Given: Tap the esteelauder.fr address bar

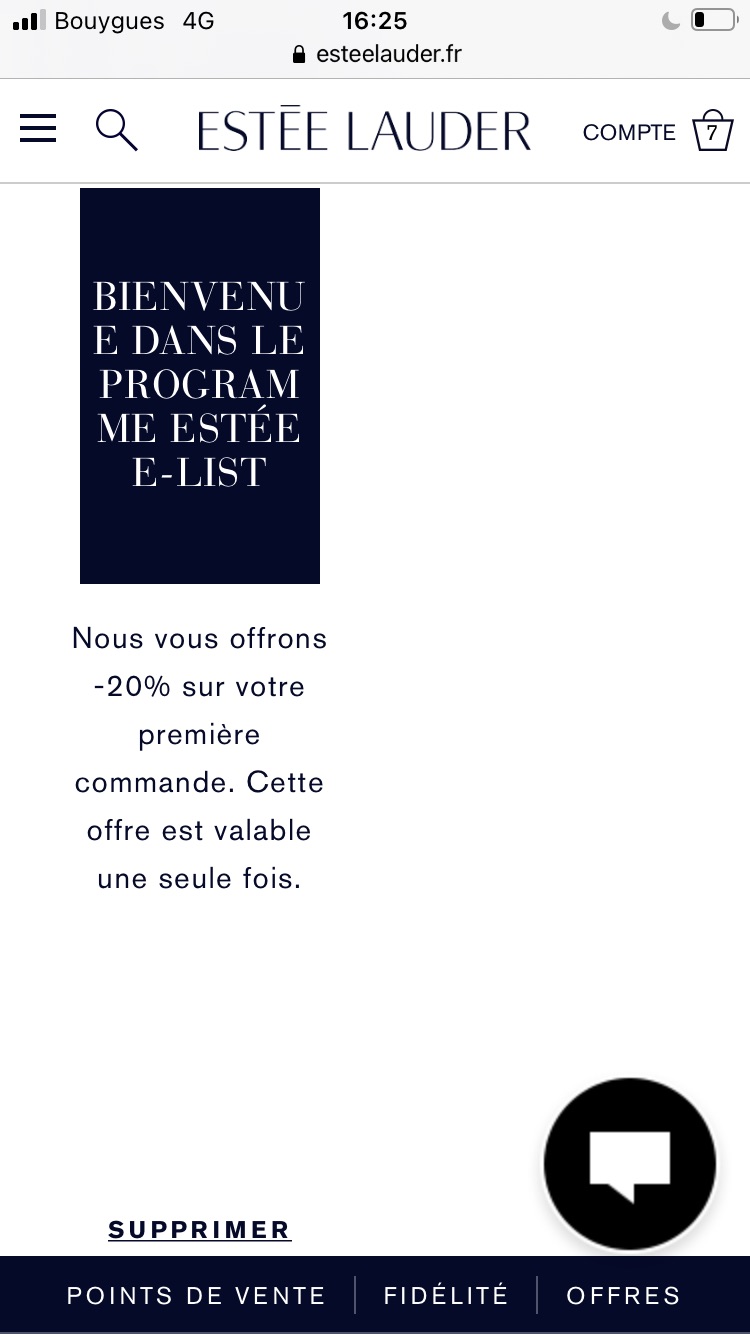Looking at the screenshot, I should (376, 54).
